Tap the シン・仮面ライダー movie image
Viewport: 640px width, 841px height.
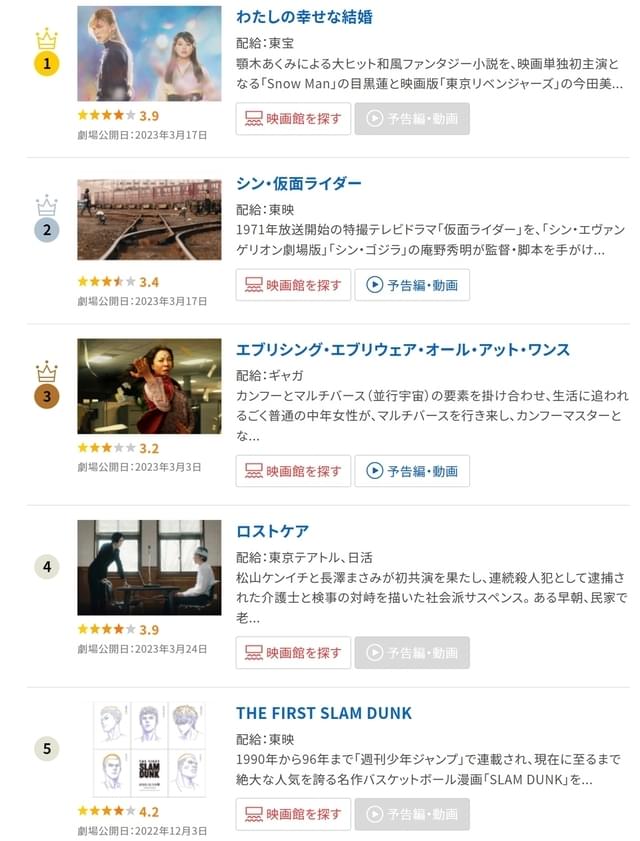pos(149,220)
